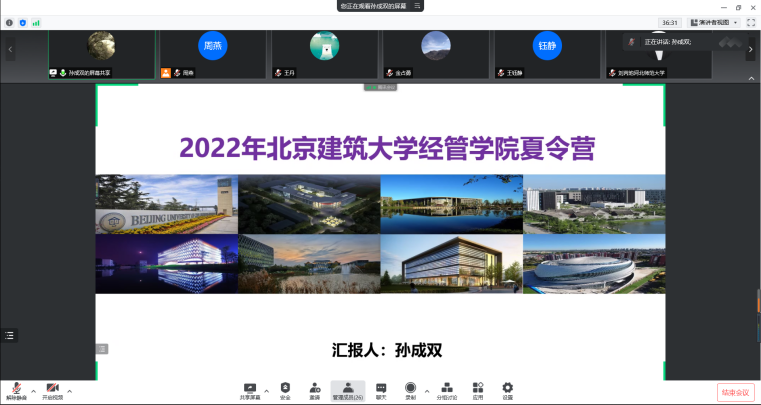Show next participants in the video strip
The height and width of the screenshot is (405, 761).
(751, 49)
